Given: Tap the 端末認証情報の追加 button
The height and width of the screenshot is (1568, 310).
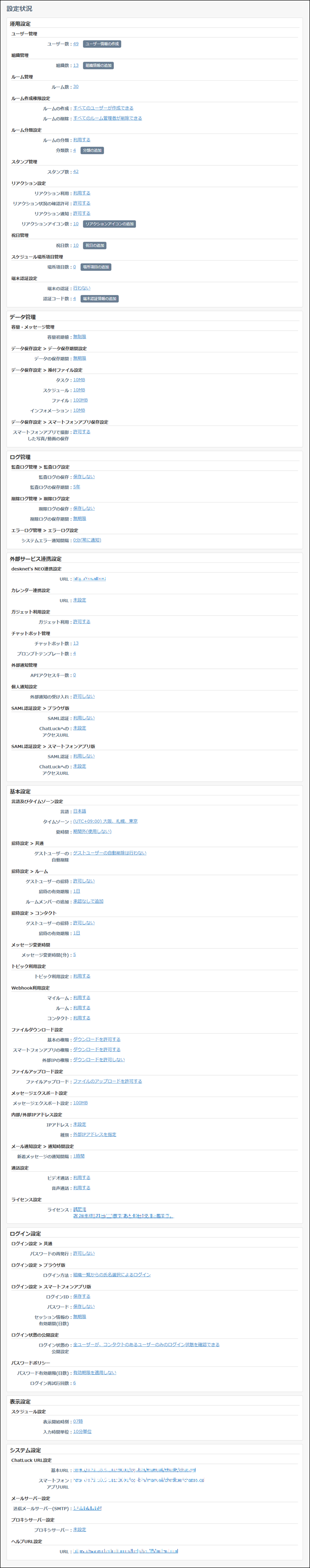Looking at the screenshot, I should (x=99, y=299).
